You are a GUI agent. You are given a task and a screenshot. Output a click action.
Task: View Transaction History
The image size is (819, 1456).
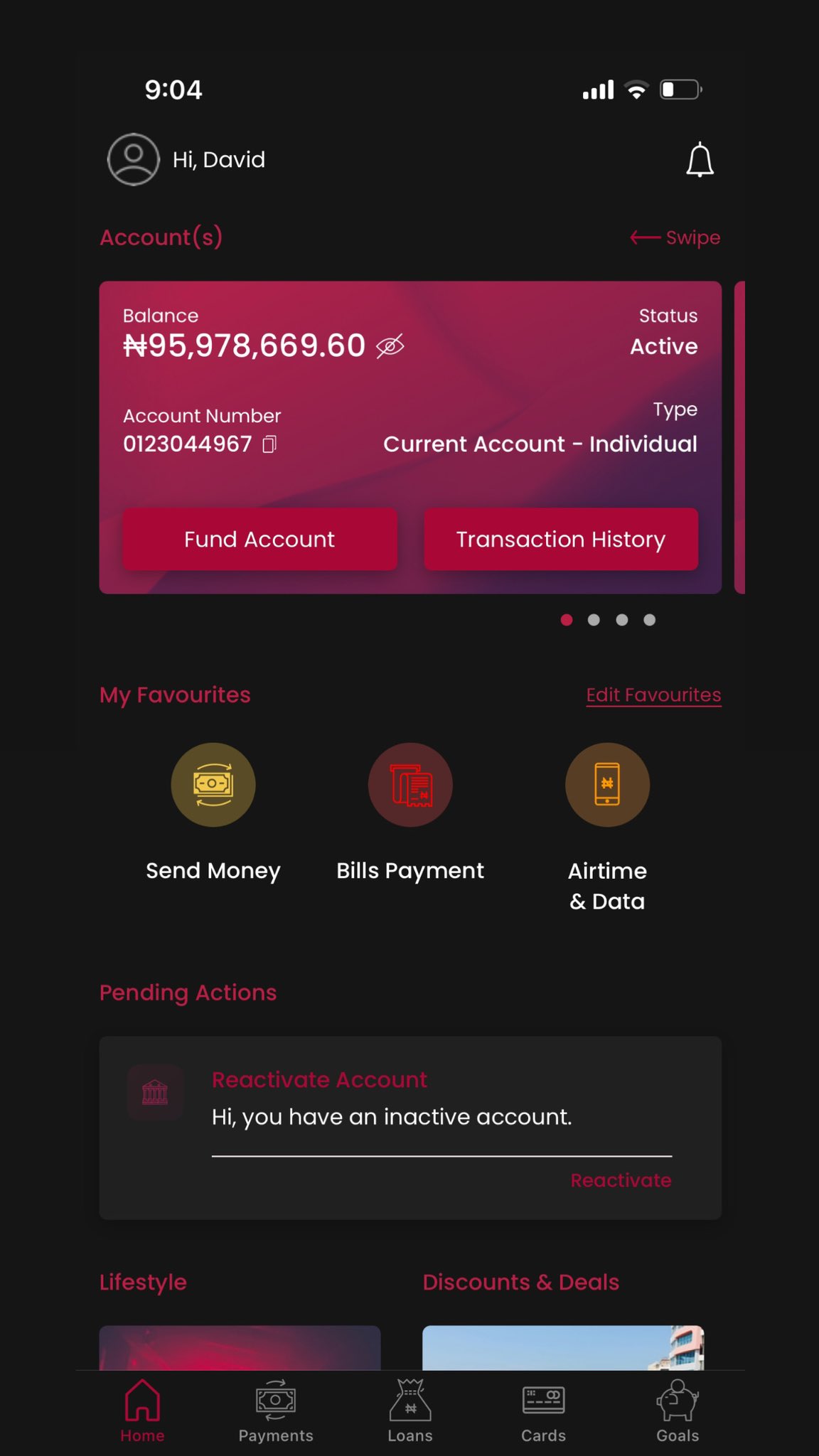[x=561, y=539]
